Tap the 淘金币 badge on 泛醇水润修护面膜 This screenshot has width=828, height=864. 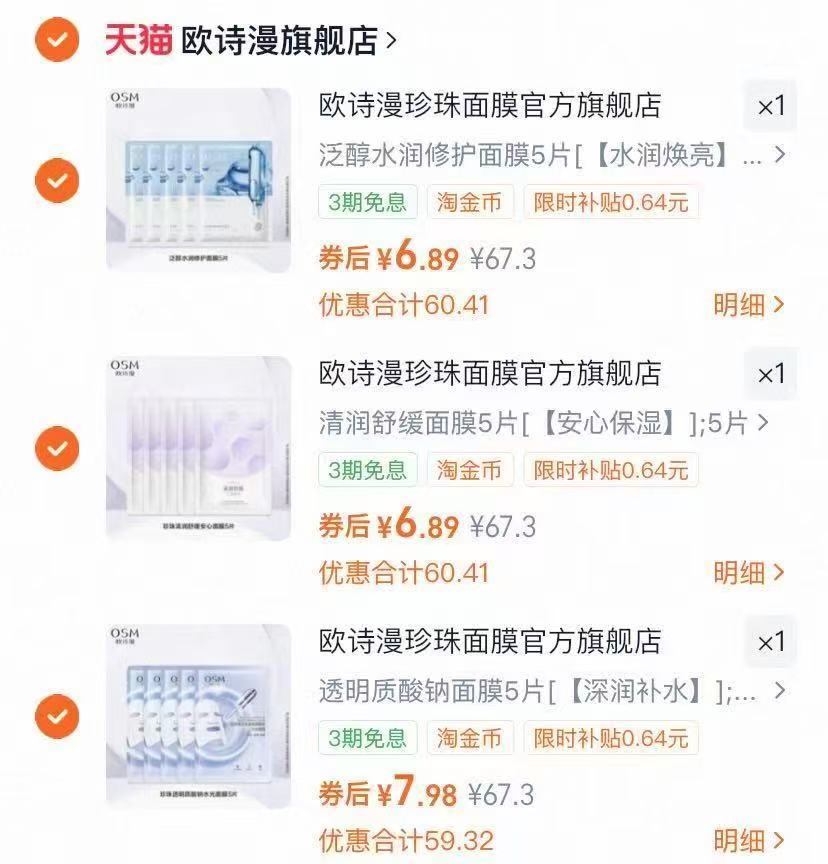(x=470, y=203)
